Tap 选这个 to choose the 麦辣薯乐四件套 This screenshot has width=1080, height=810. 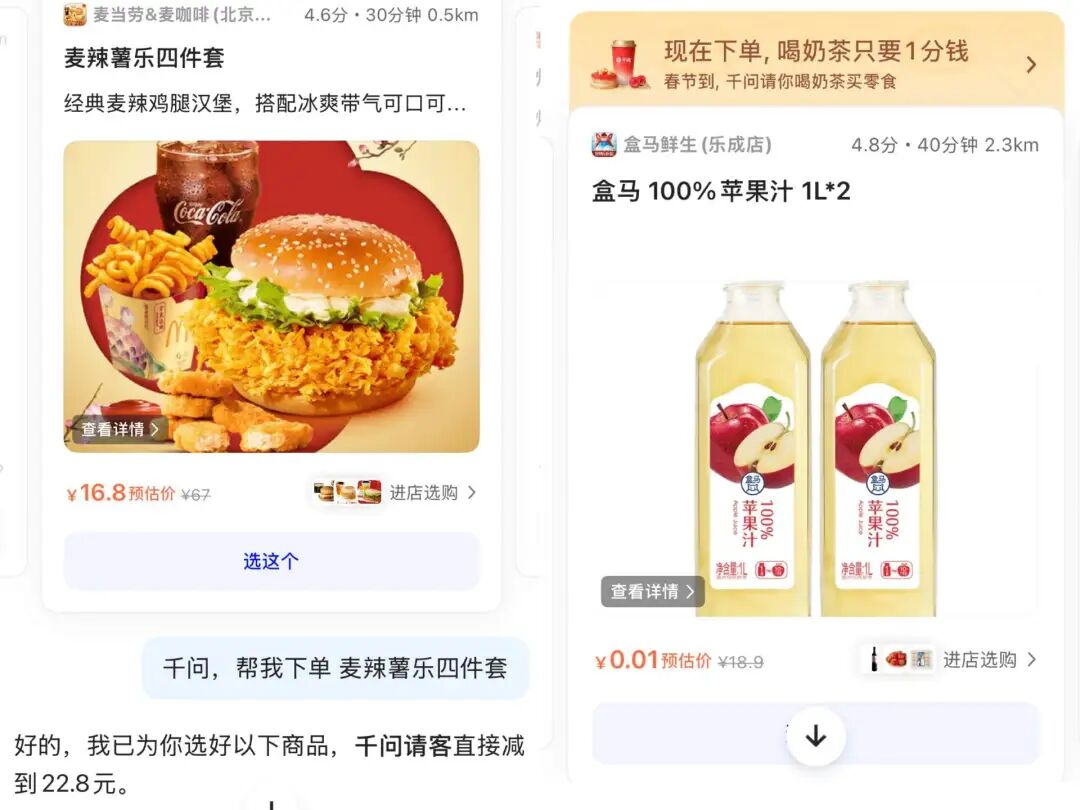click(271, 561)
